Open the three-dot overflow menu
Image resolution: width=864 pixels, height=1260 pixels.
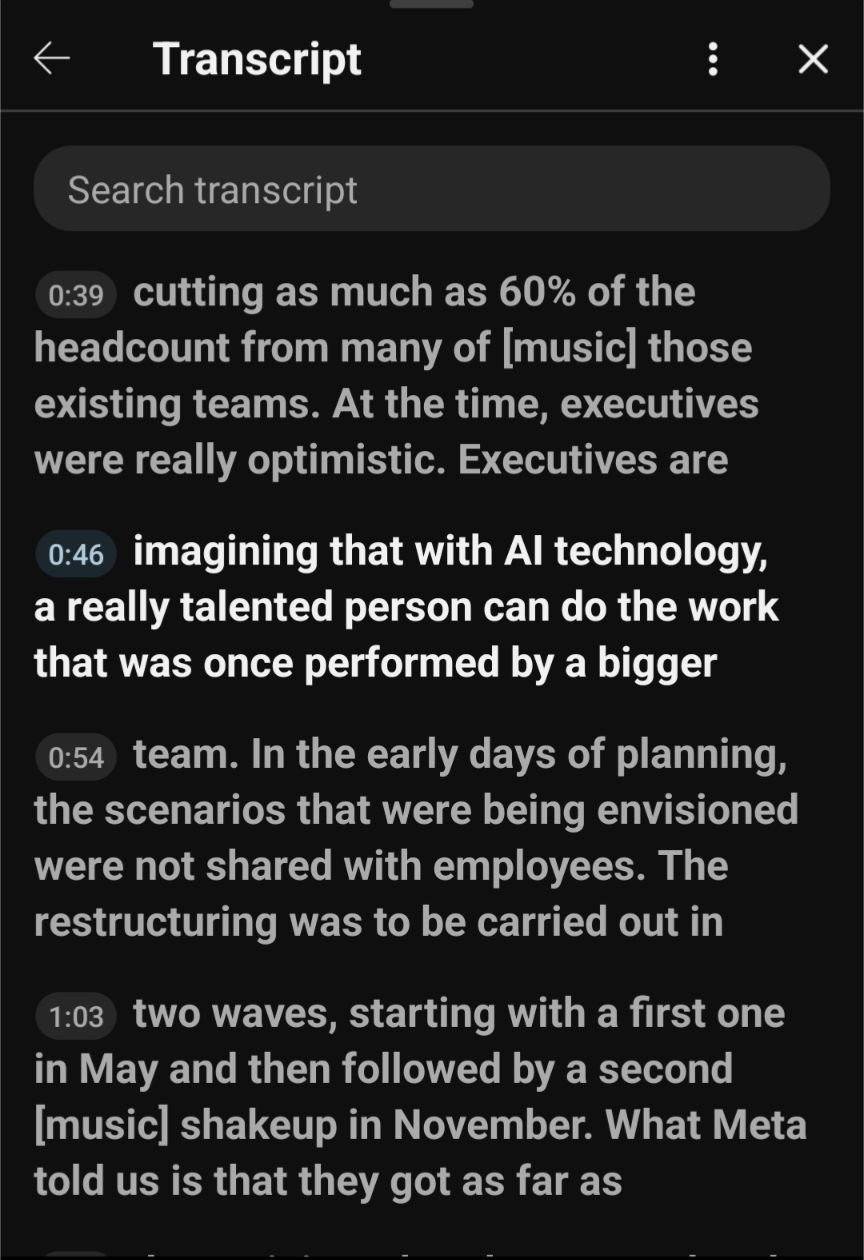click(713, 59)
